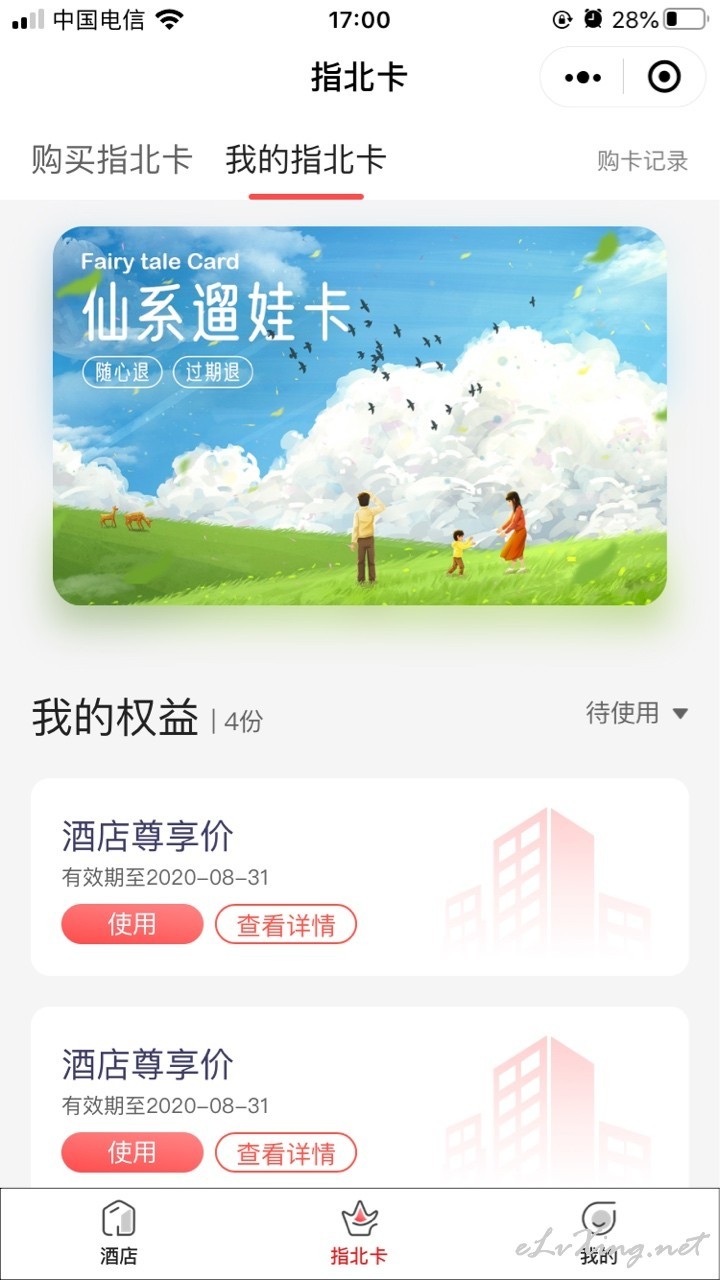Go to the 酒店 bottom tab
720x1280 pixels.
(119, 1234)
